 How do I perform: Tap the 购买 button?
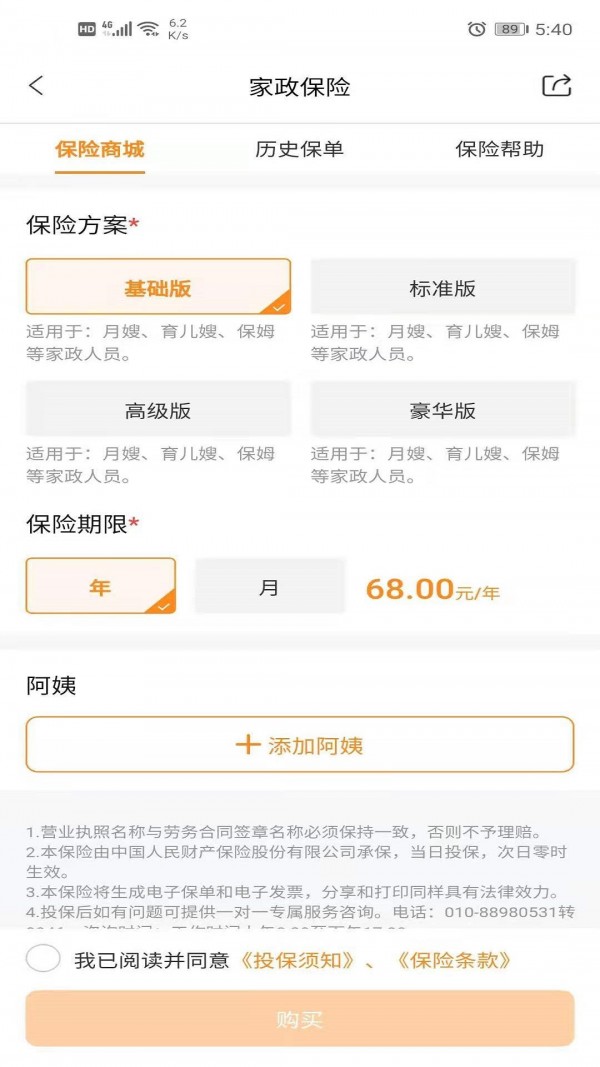tap(300, 1019)
